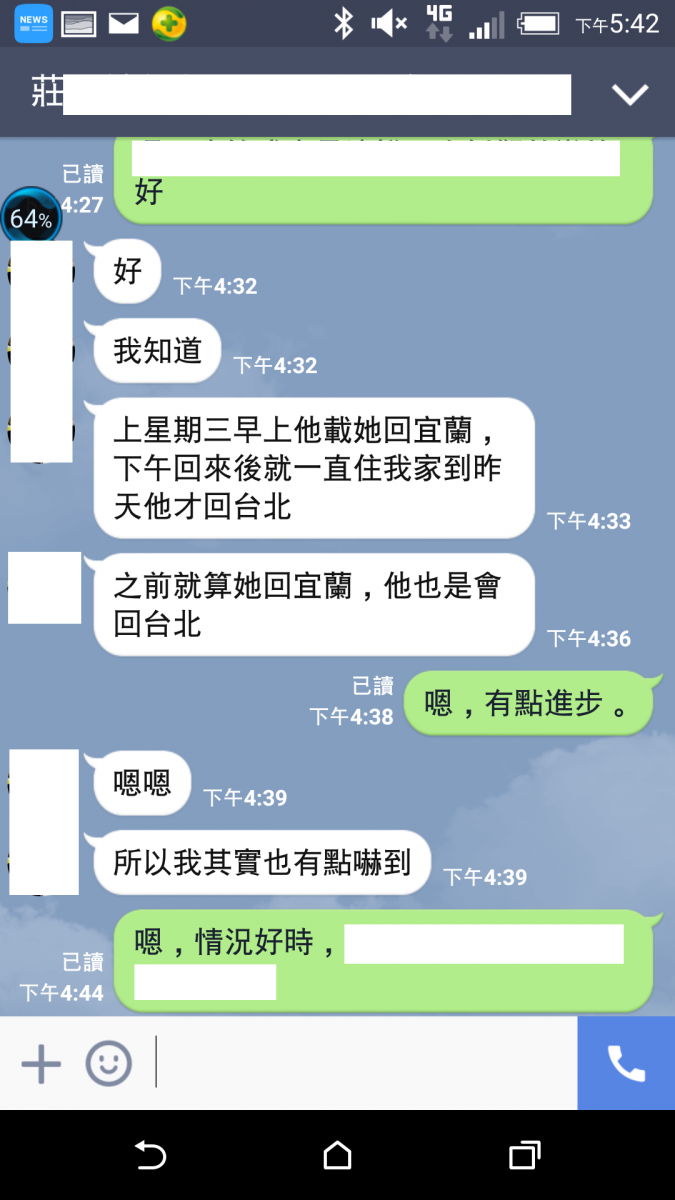Return to the home screen

[338, 1156]
